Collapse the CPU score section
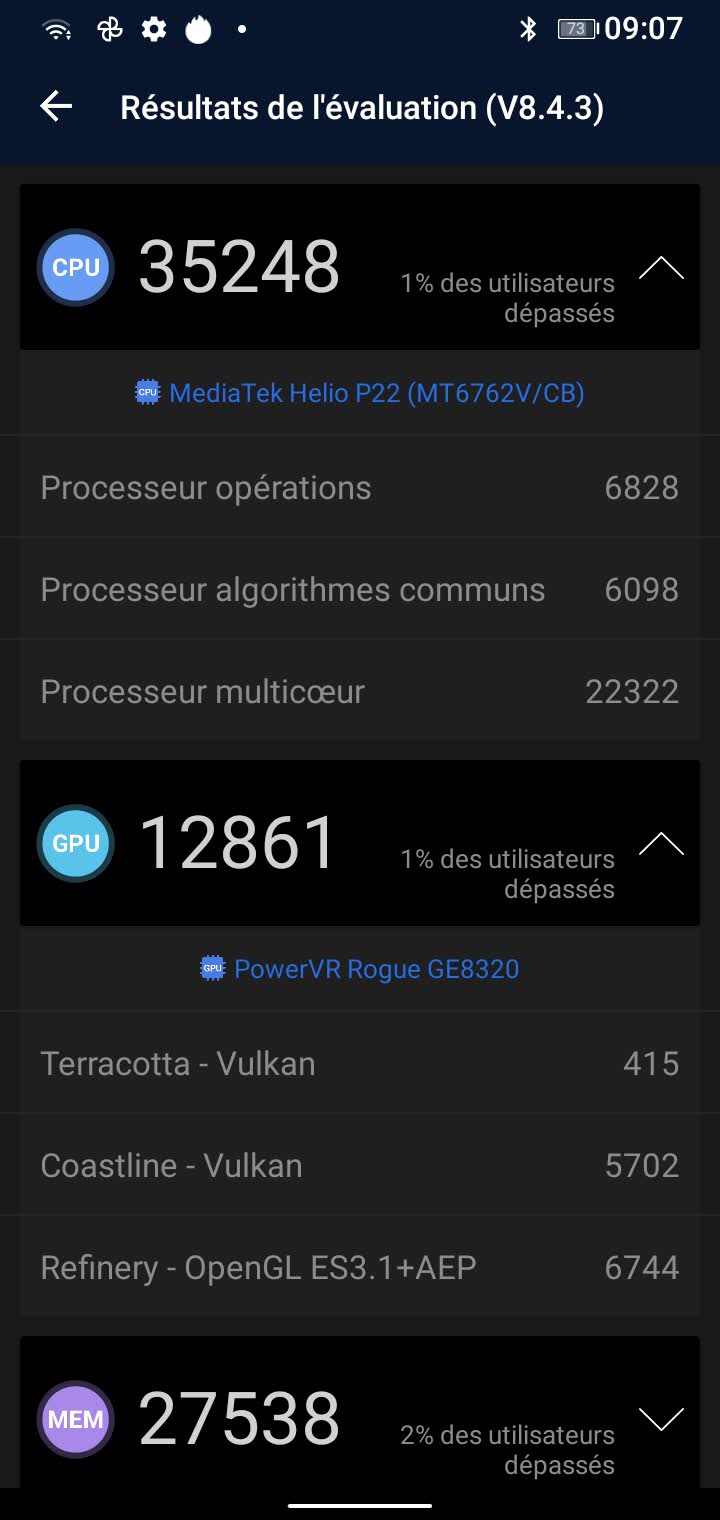Screen dimensions: 720x1520 point(661,268)
